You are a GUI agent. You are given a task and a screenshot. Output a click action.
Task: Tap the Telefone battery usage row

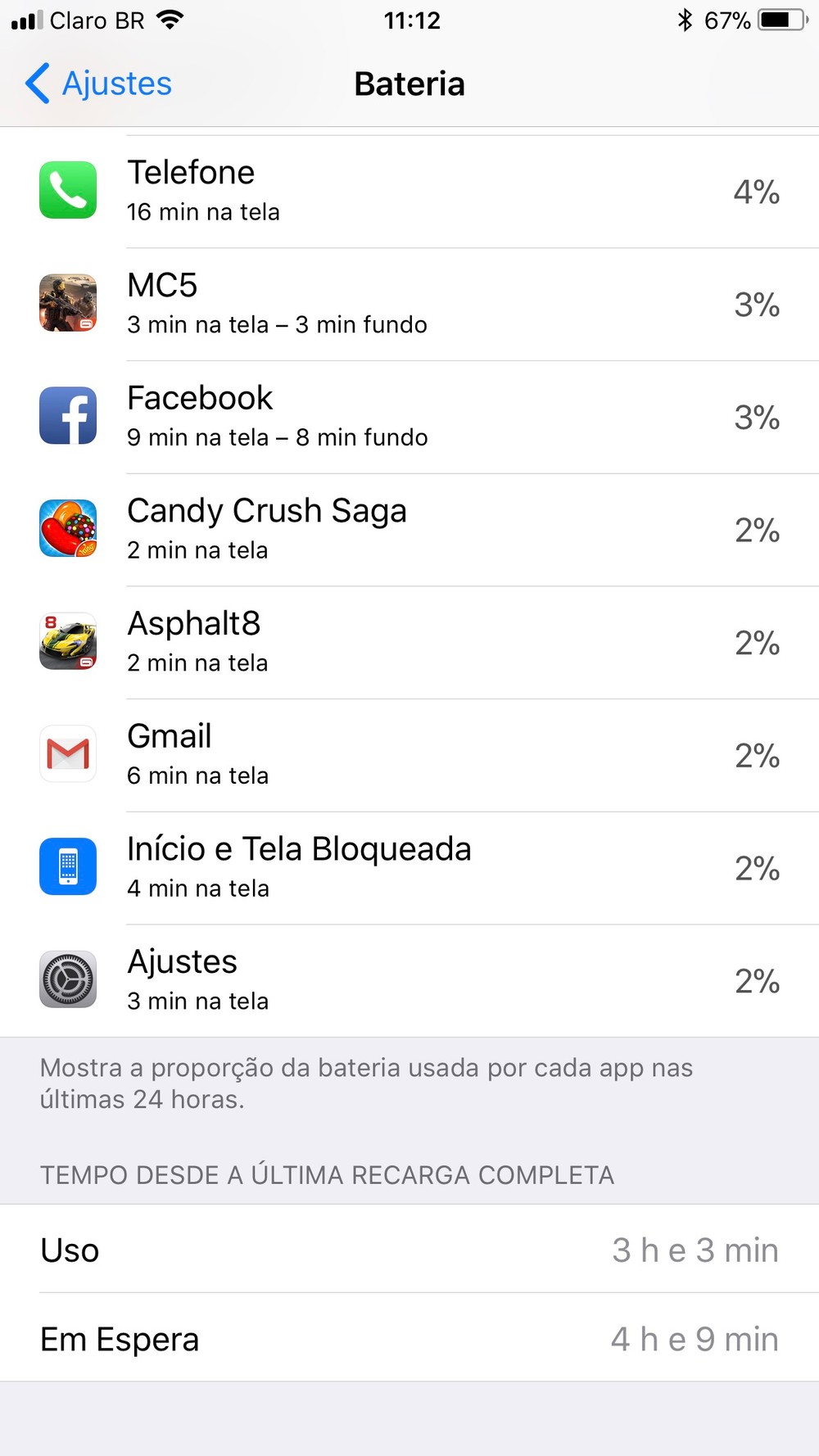409,192
